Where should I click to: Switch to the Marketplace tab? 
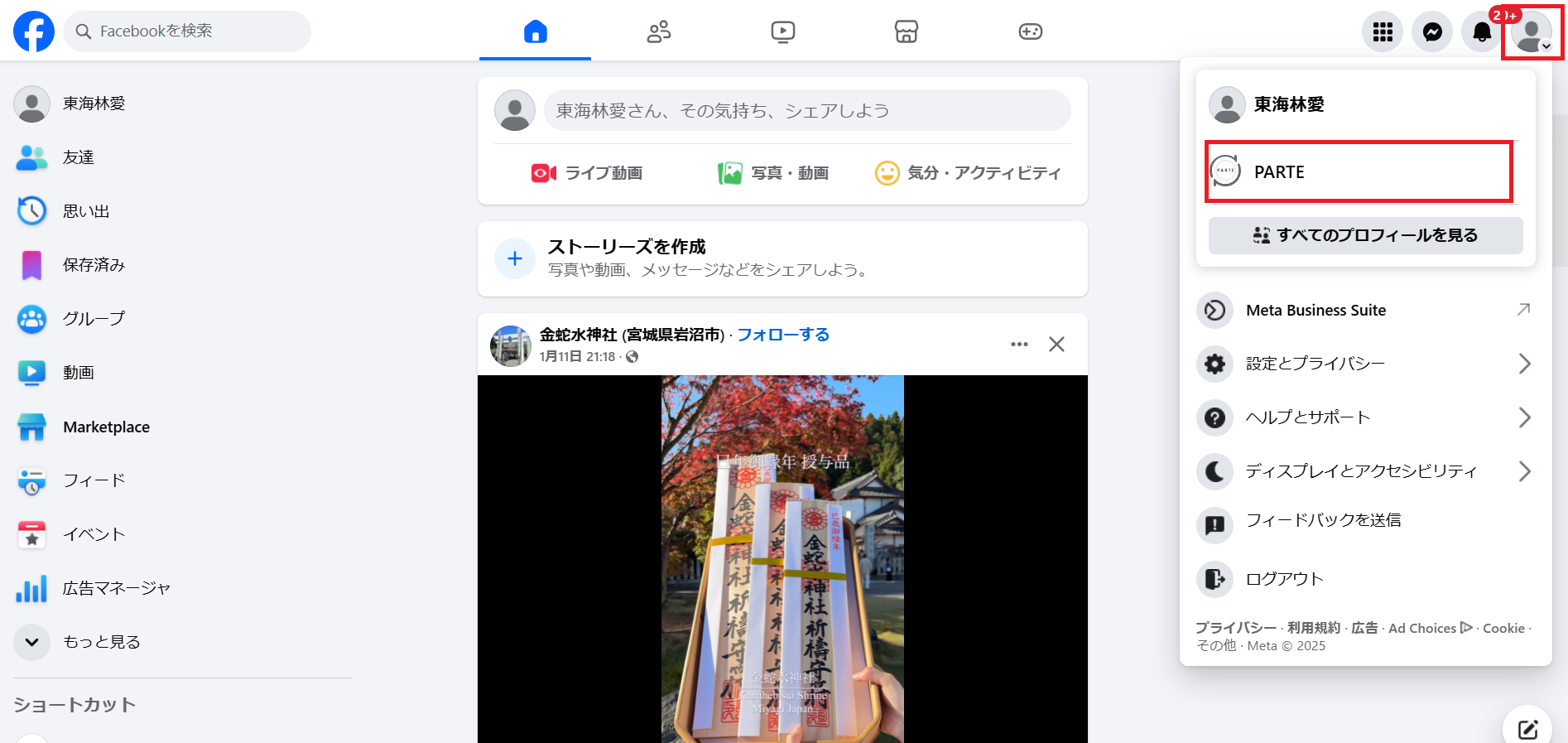coord(907,32)
